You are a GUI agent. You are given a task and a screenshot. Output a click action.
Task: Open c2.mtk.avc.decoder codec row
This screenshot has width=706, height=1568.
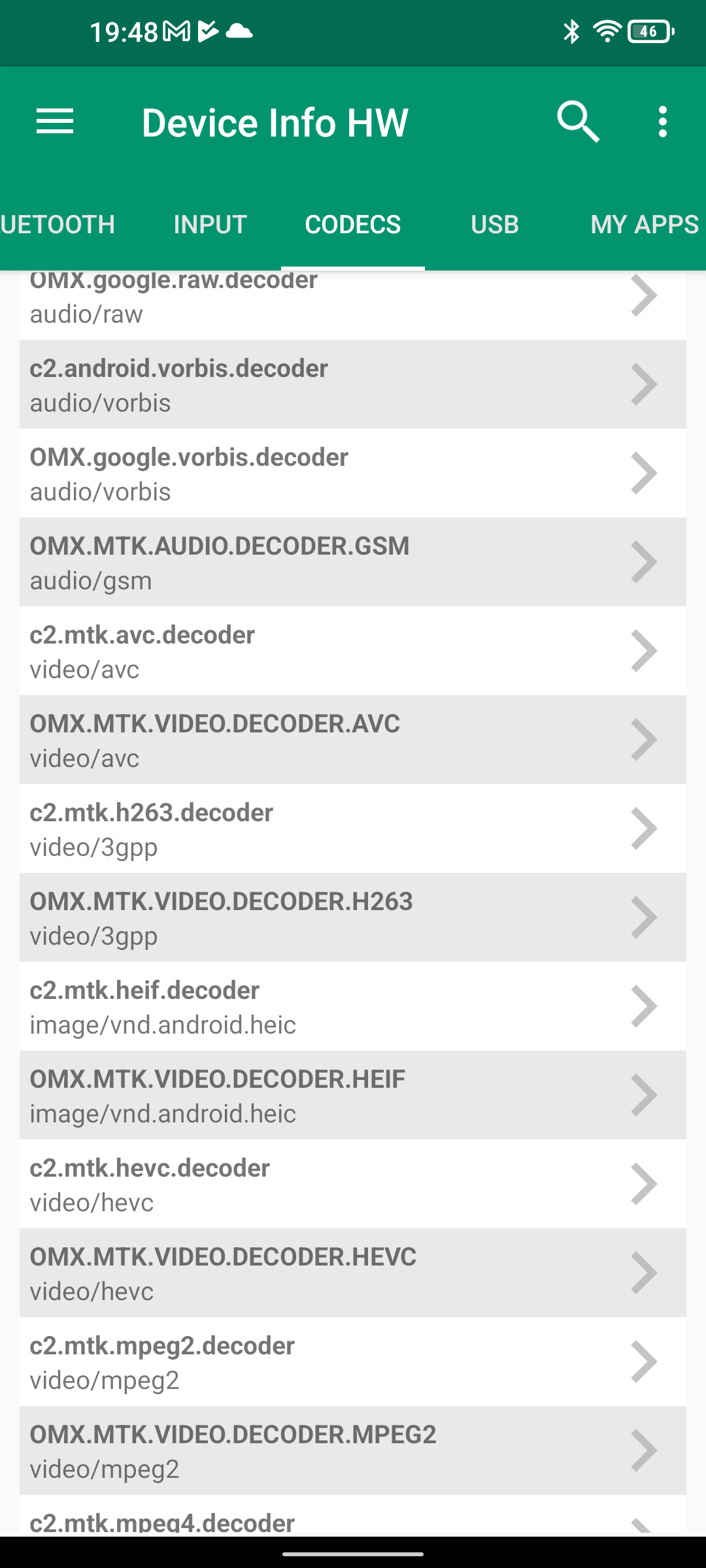[353, 651]
